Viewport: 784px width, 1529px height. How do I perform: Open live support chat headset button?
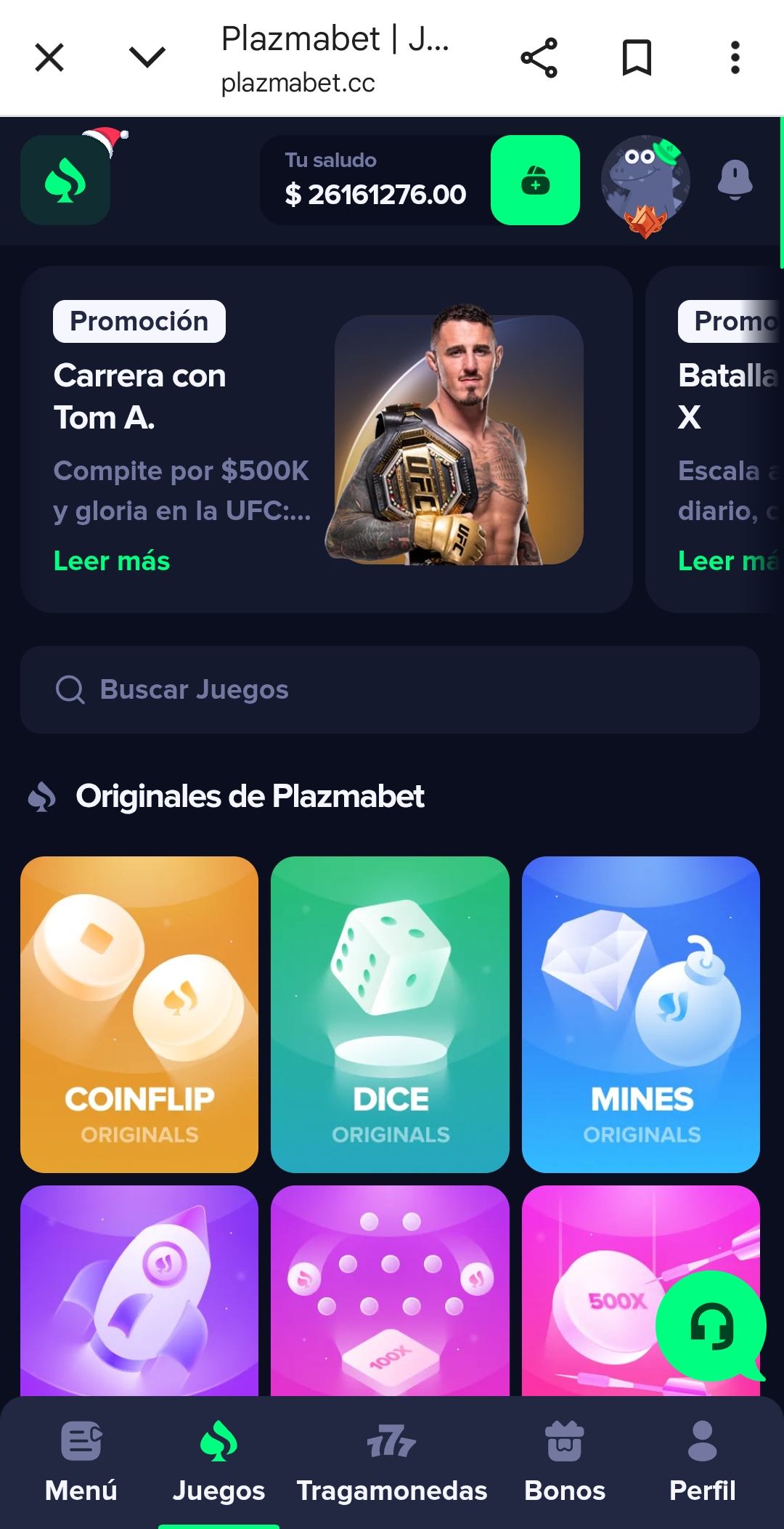tap(710, 1326)
